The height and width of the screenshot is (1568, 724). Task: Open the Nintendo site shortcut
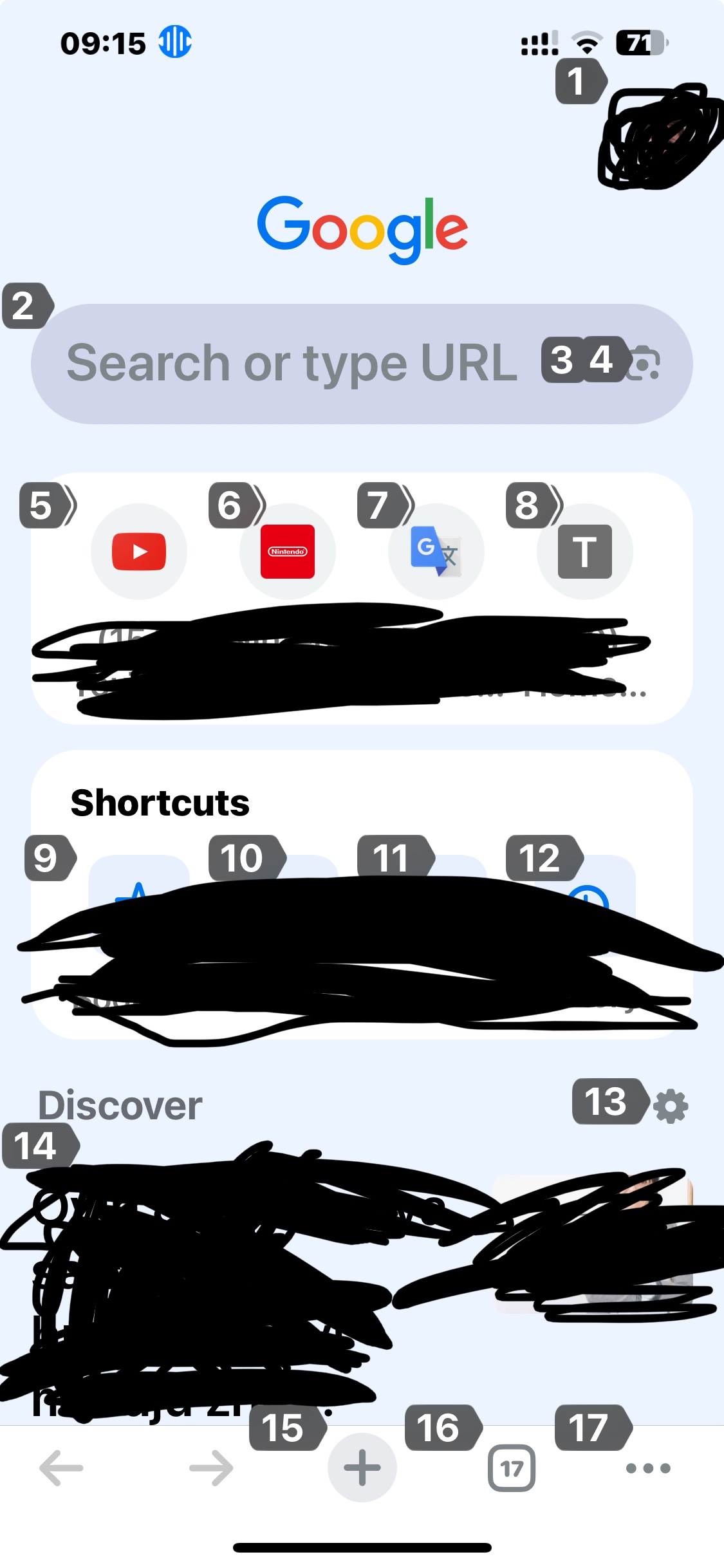tap(288, 552)
